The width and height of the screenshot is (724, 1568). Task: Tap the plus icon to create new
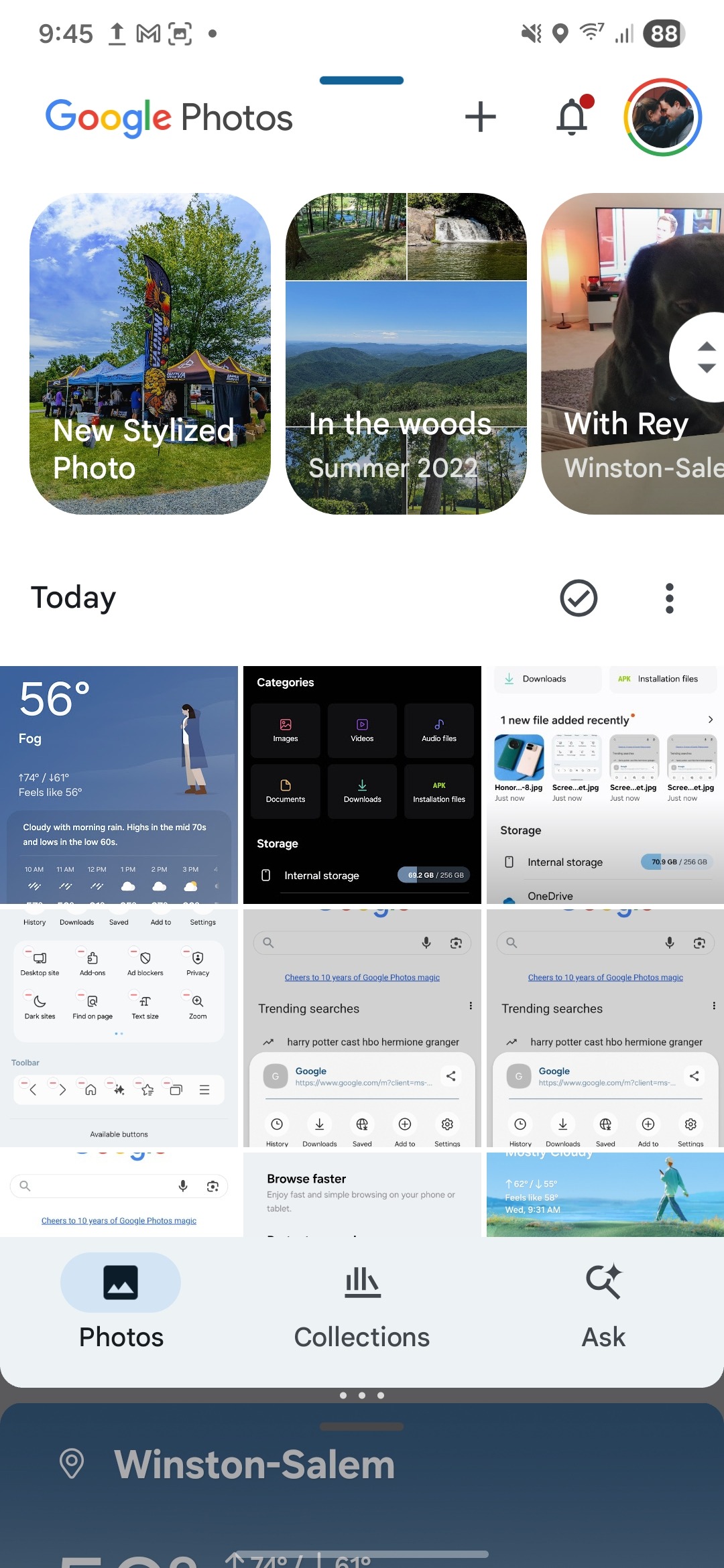[x=481, y=117]
